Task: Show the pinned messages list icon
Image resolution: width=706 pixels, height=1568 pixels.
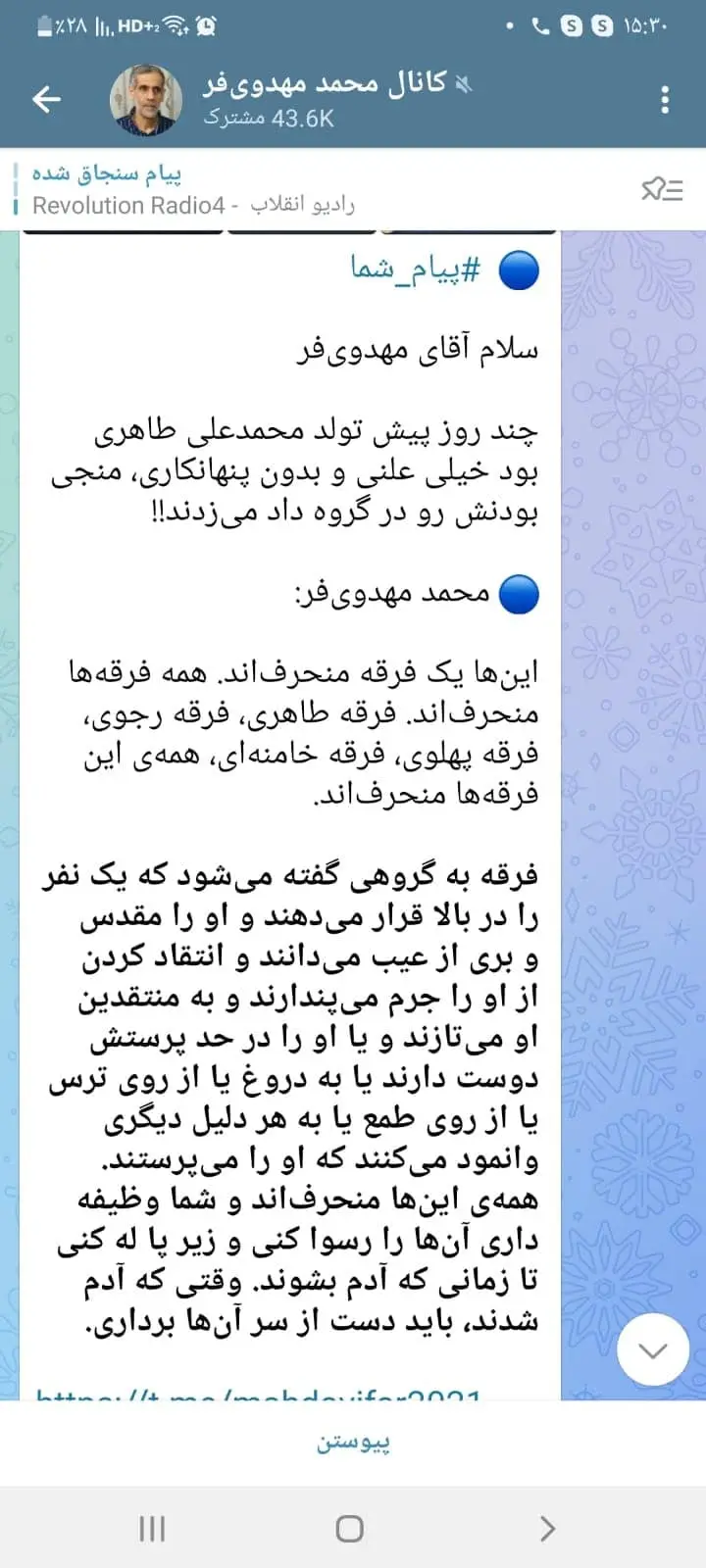Action: (662, 189)
